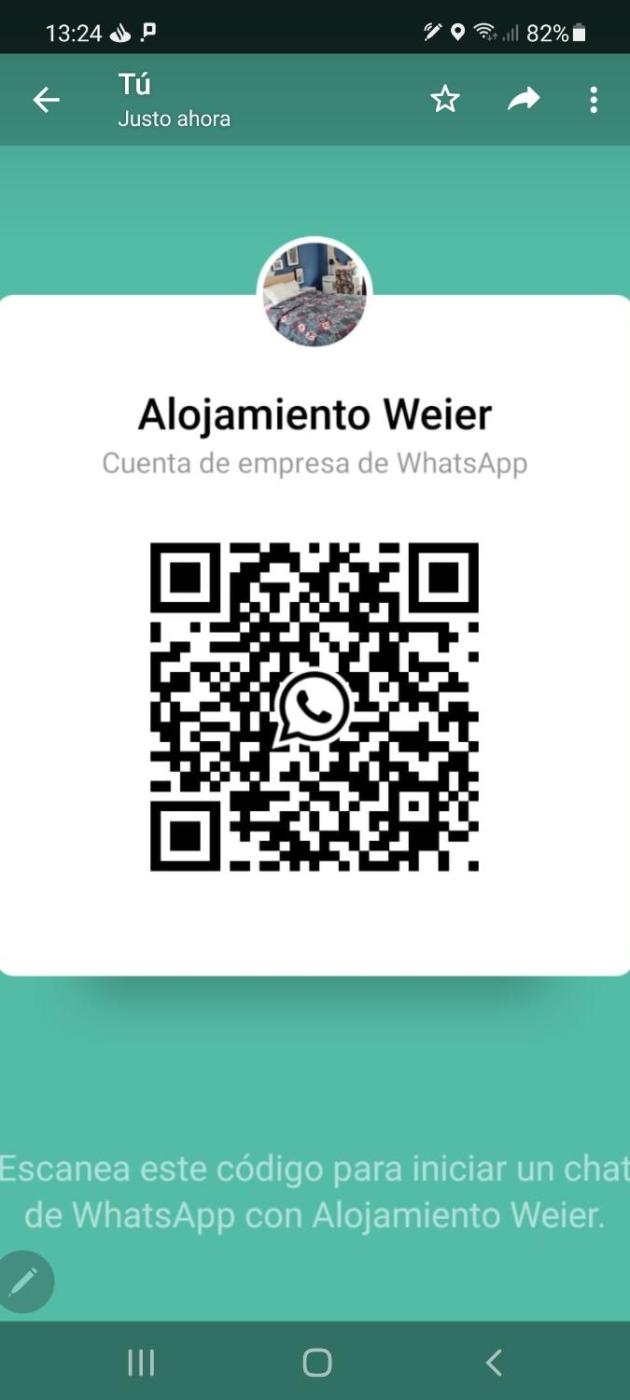
Task: Open recent apps from navigation bar
Action: (x=141, y=1362)
